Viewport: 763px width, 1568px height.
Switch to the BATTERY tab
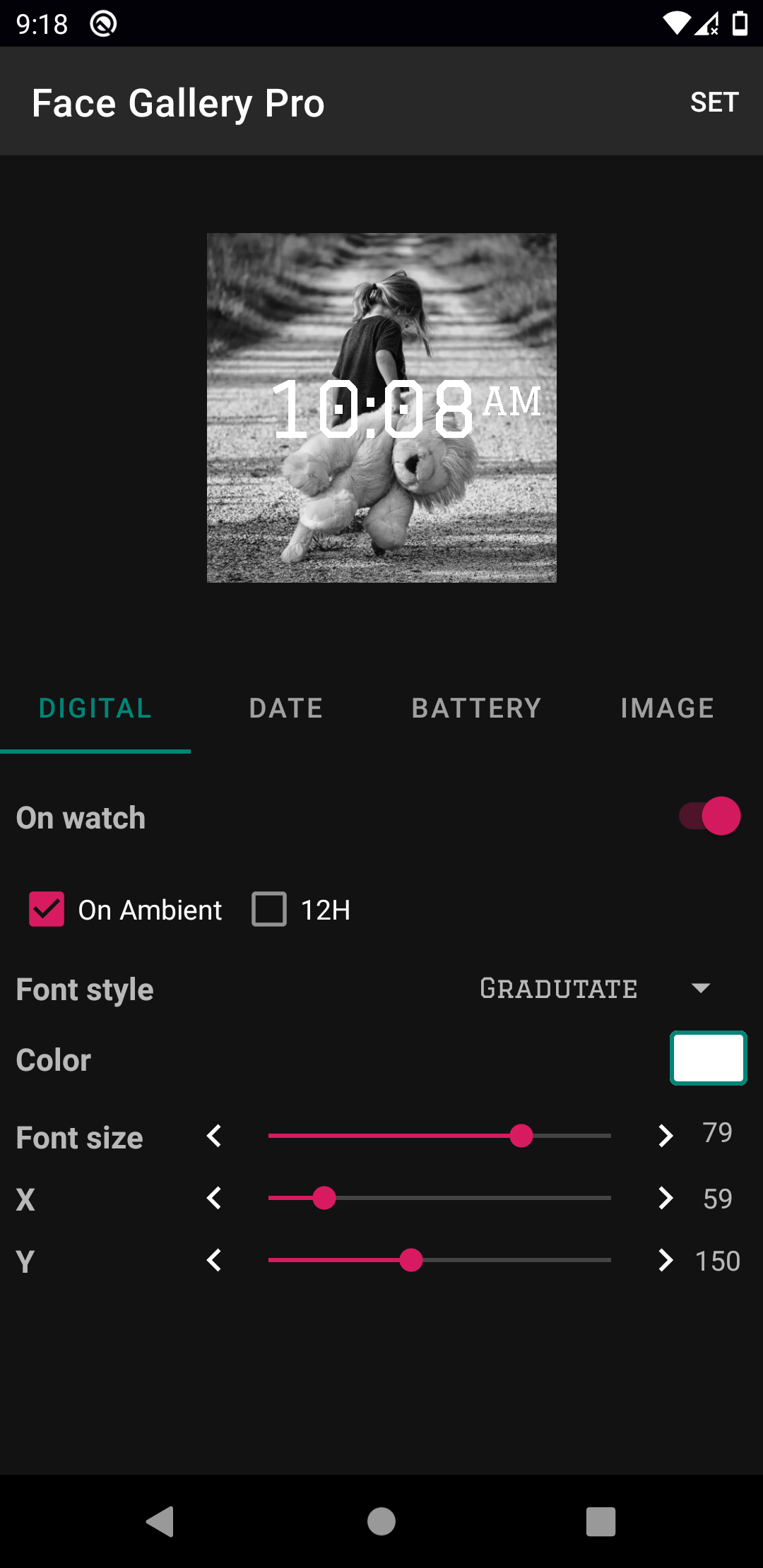pos(477,708)
